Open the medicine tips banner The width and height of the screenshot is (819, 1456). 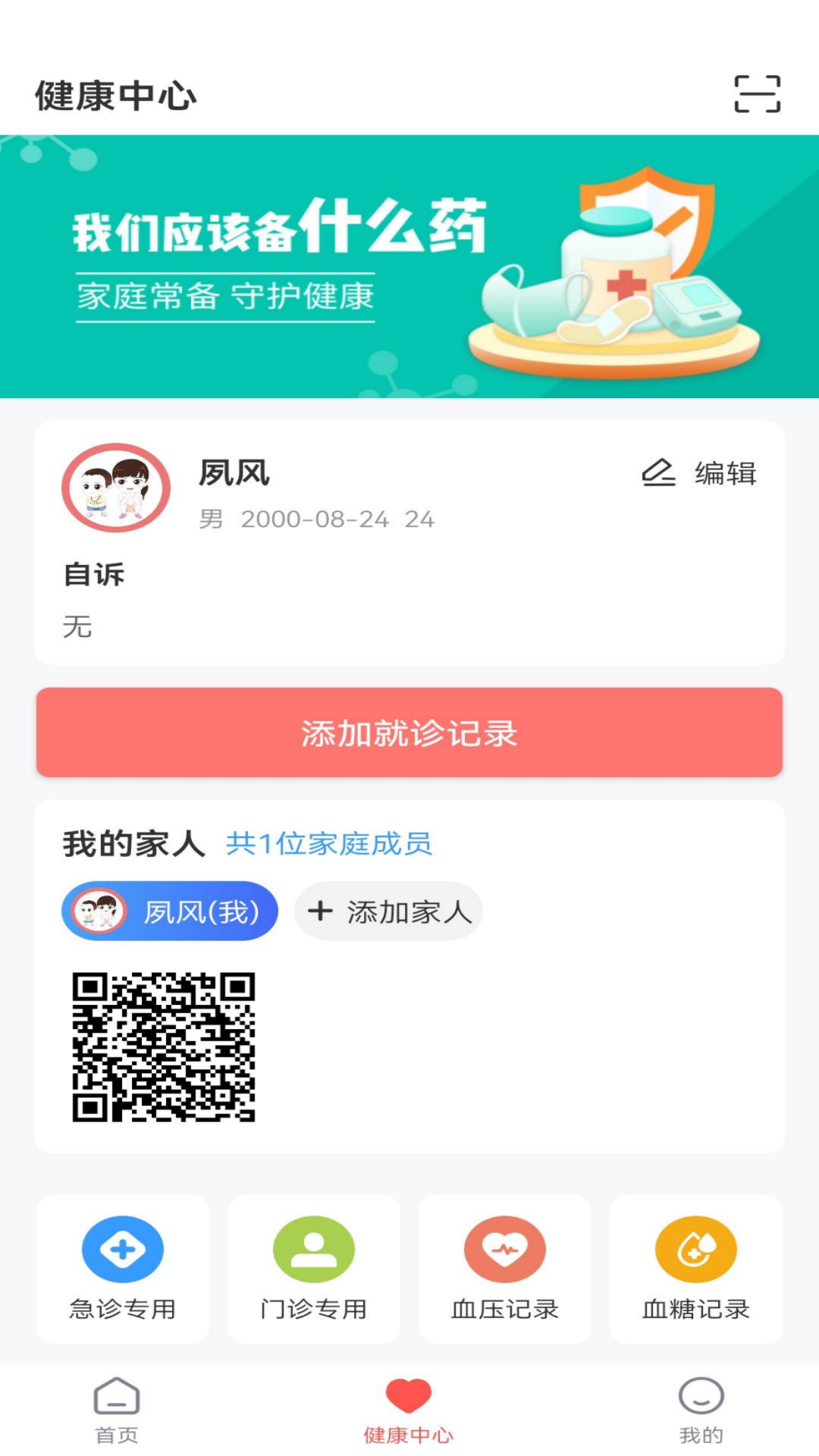pyautogui.click(x=409, y=265)
